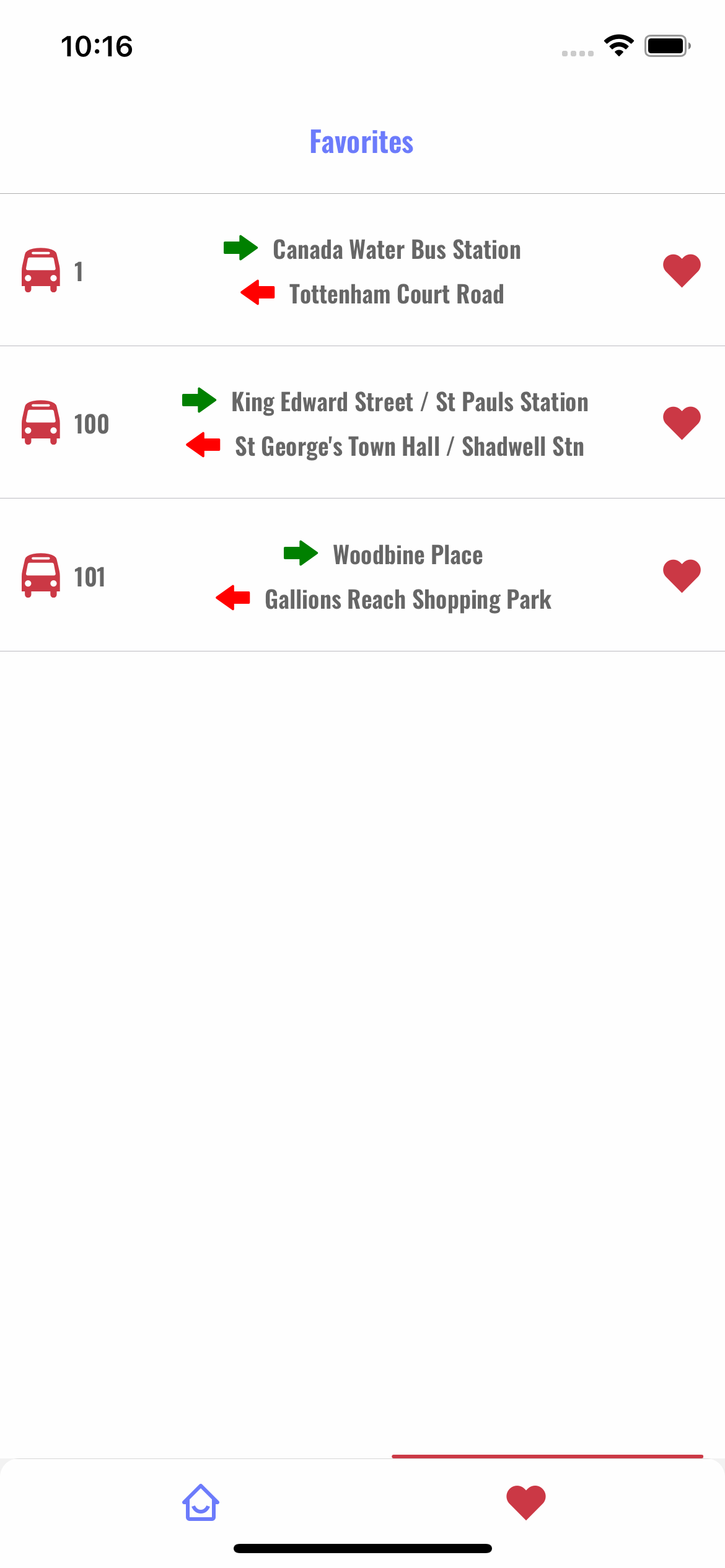Select the Favorites heart tab
Screen dimensions: 725x1568
coord(525,1502)
